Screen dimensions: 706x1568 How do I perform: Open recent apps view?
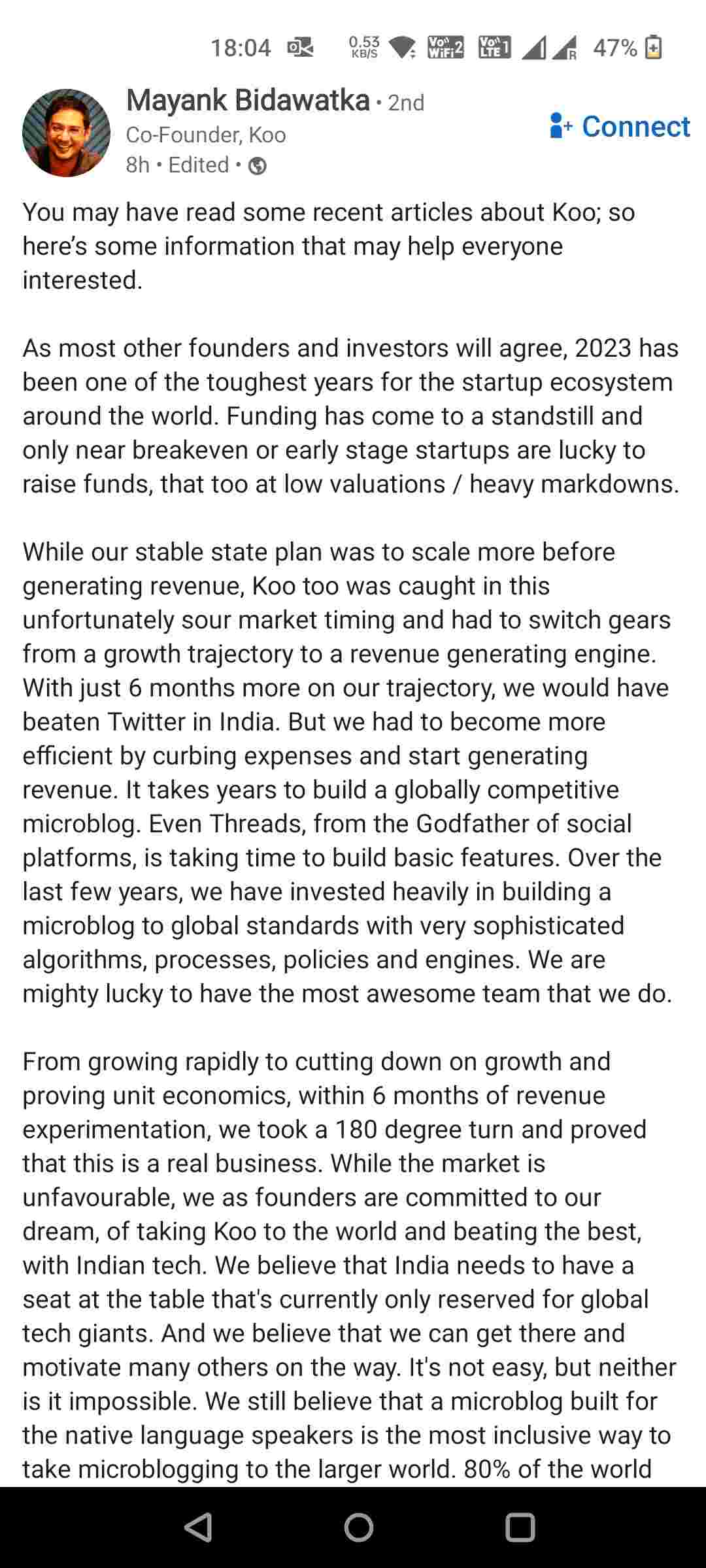pyautogui.click(x=520, y=1527)
